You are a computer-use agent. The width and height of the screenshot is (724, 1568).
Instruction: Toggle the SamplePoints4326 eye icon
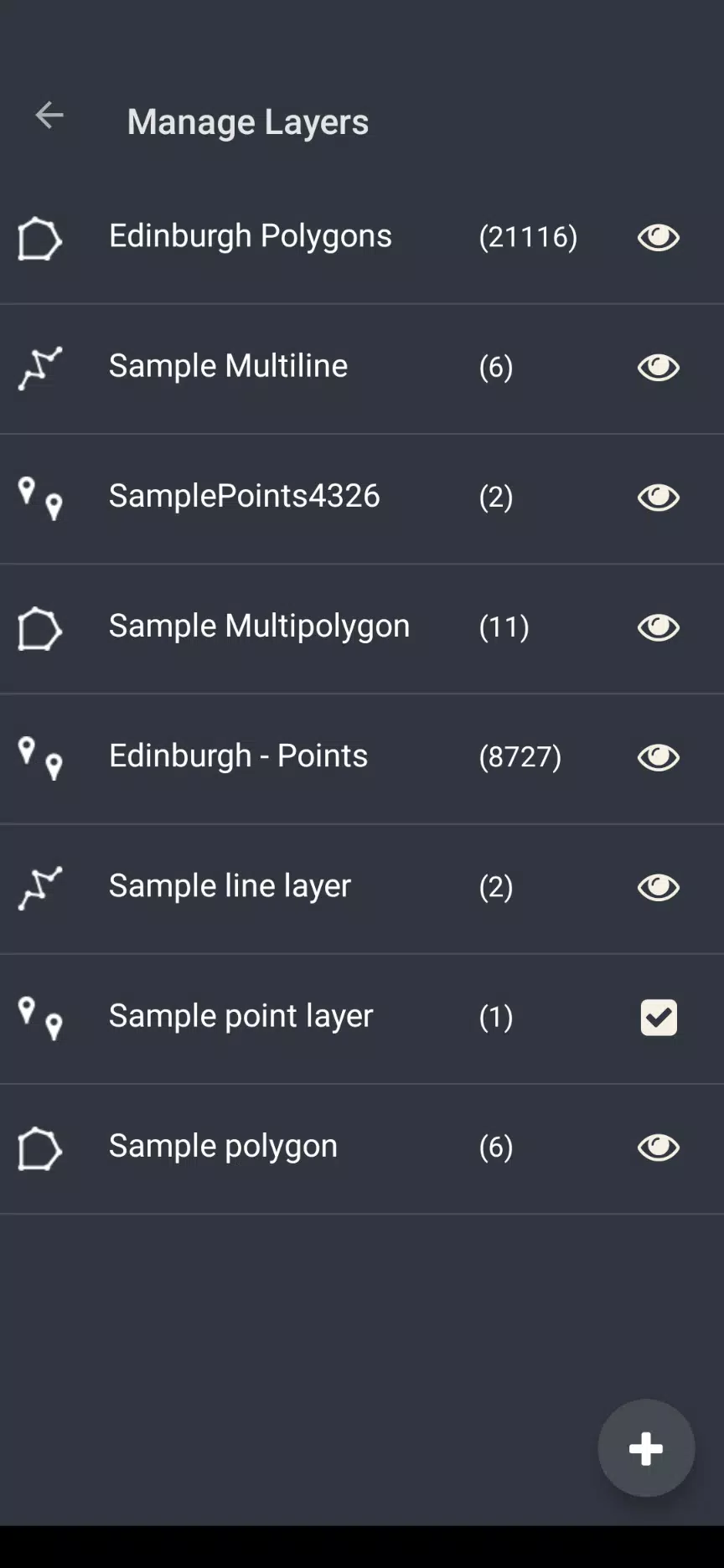click(658, 498)
